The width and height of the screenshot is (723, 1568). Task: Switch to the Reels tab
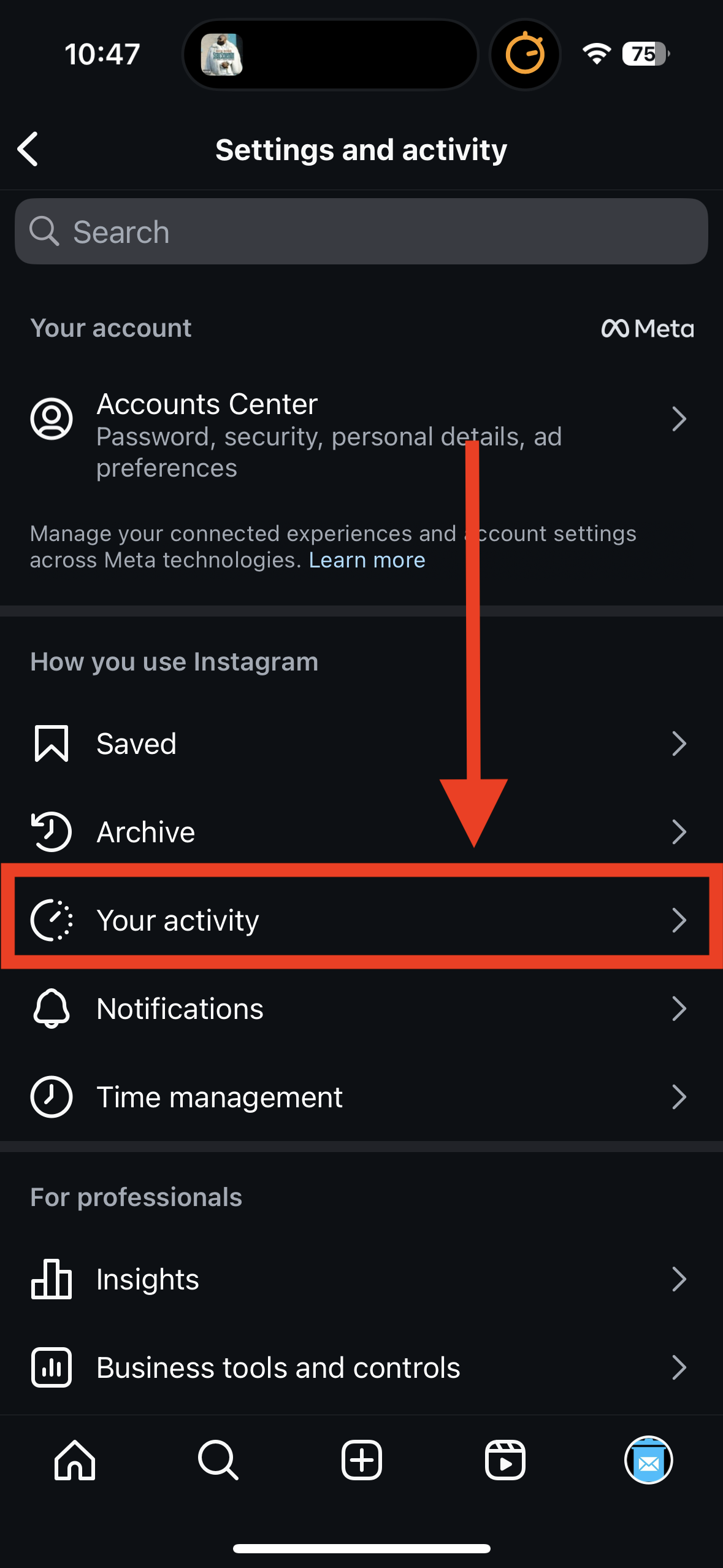pyautogui.click(x=505, y=1460)
